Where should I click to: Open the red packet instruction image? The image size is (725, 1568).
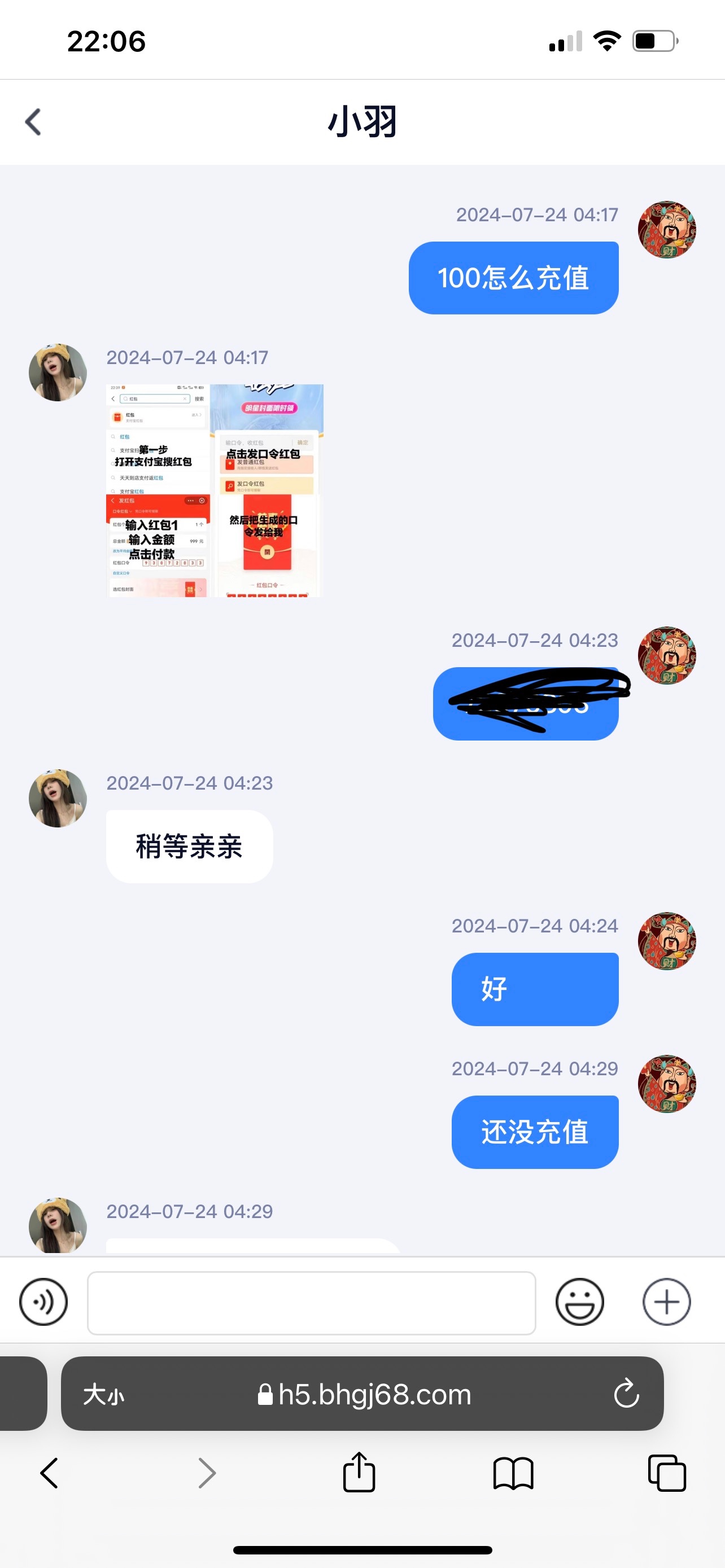[214, 490]
